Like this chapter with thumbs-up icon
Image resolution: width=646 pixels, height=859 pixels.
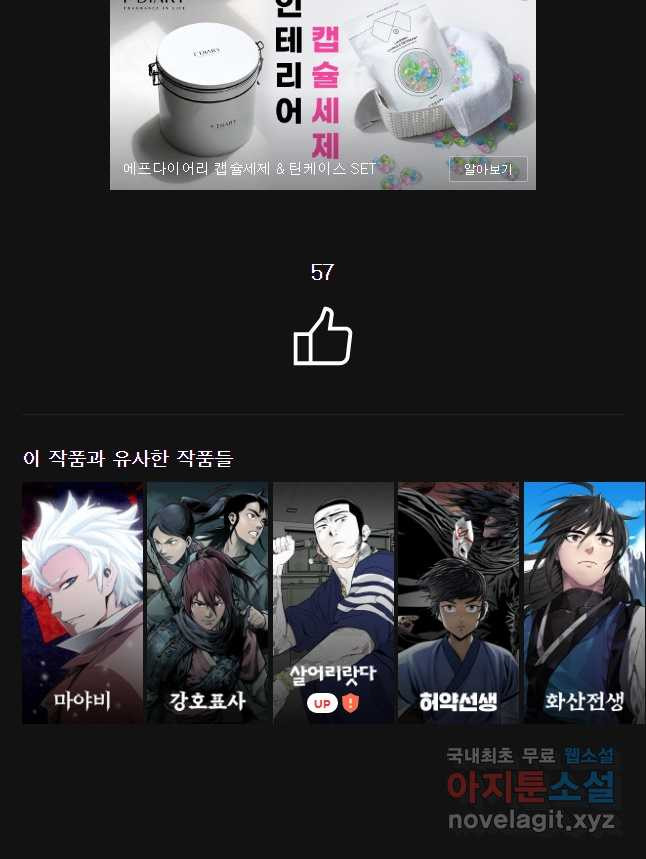coord(322,337)
